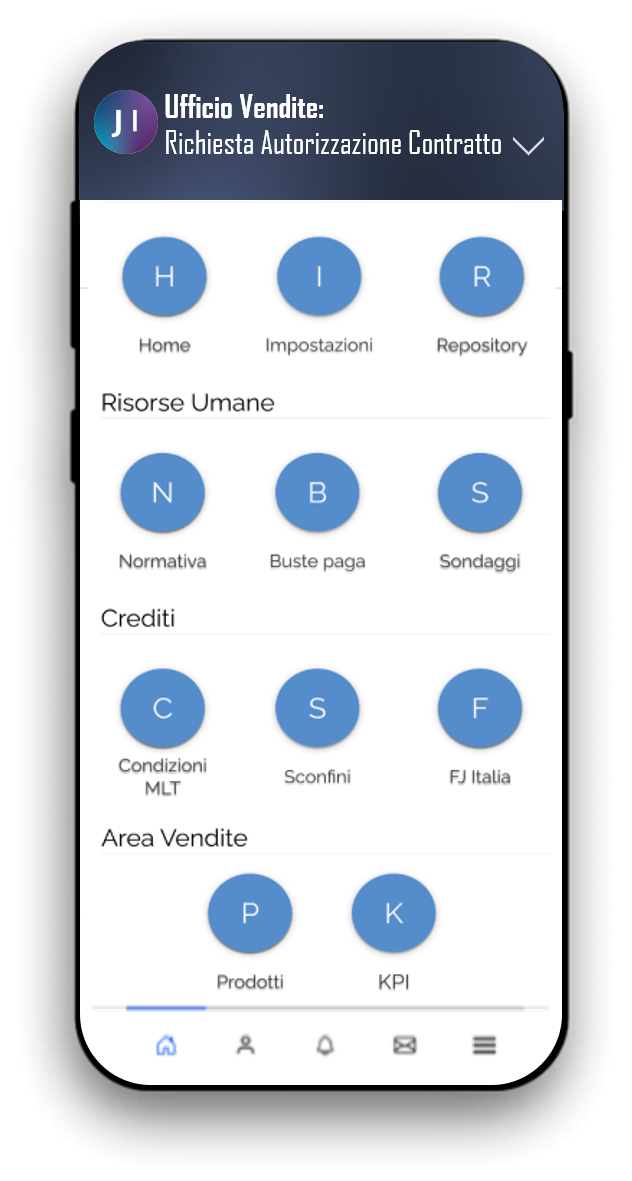632x1181 pixels.
Task: Open Sconfini under Crediti
Action: click(x=317, y=708)
